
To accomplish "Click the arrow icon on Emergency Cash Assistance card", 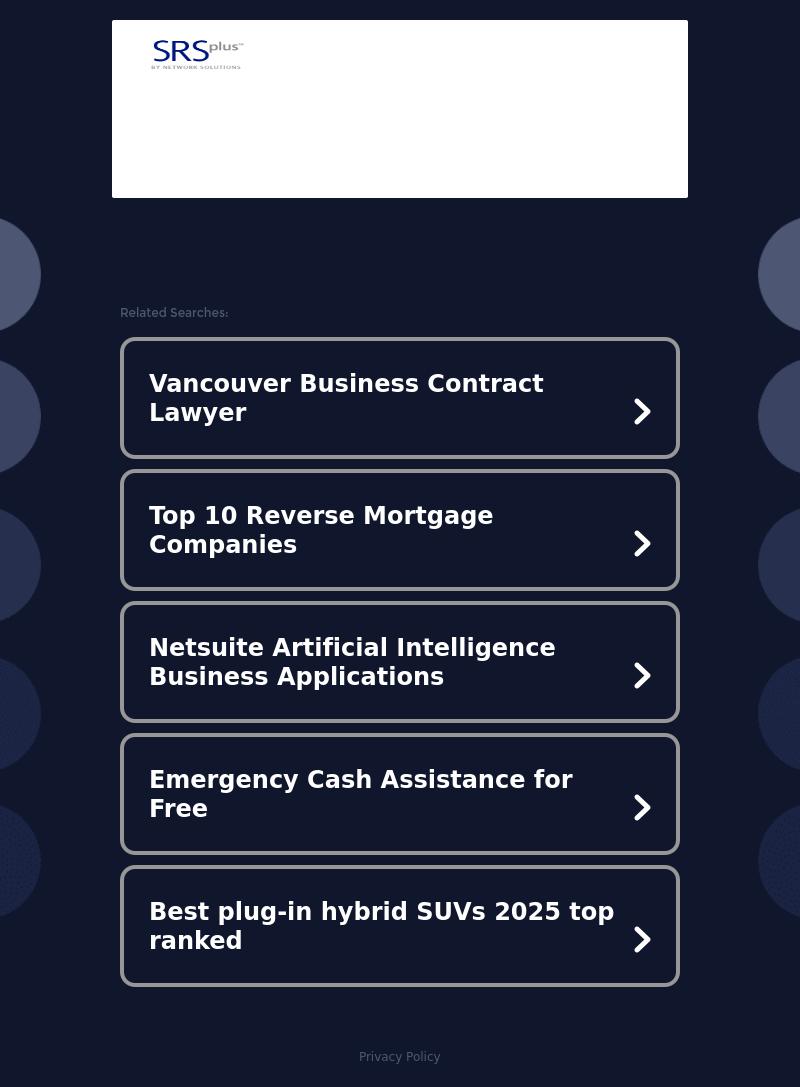I will [642, 807].
